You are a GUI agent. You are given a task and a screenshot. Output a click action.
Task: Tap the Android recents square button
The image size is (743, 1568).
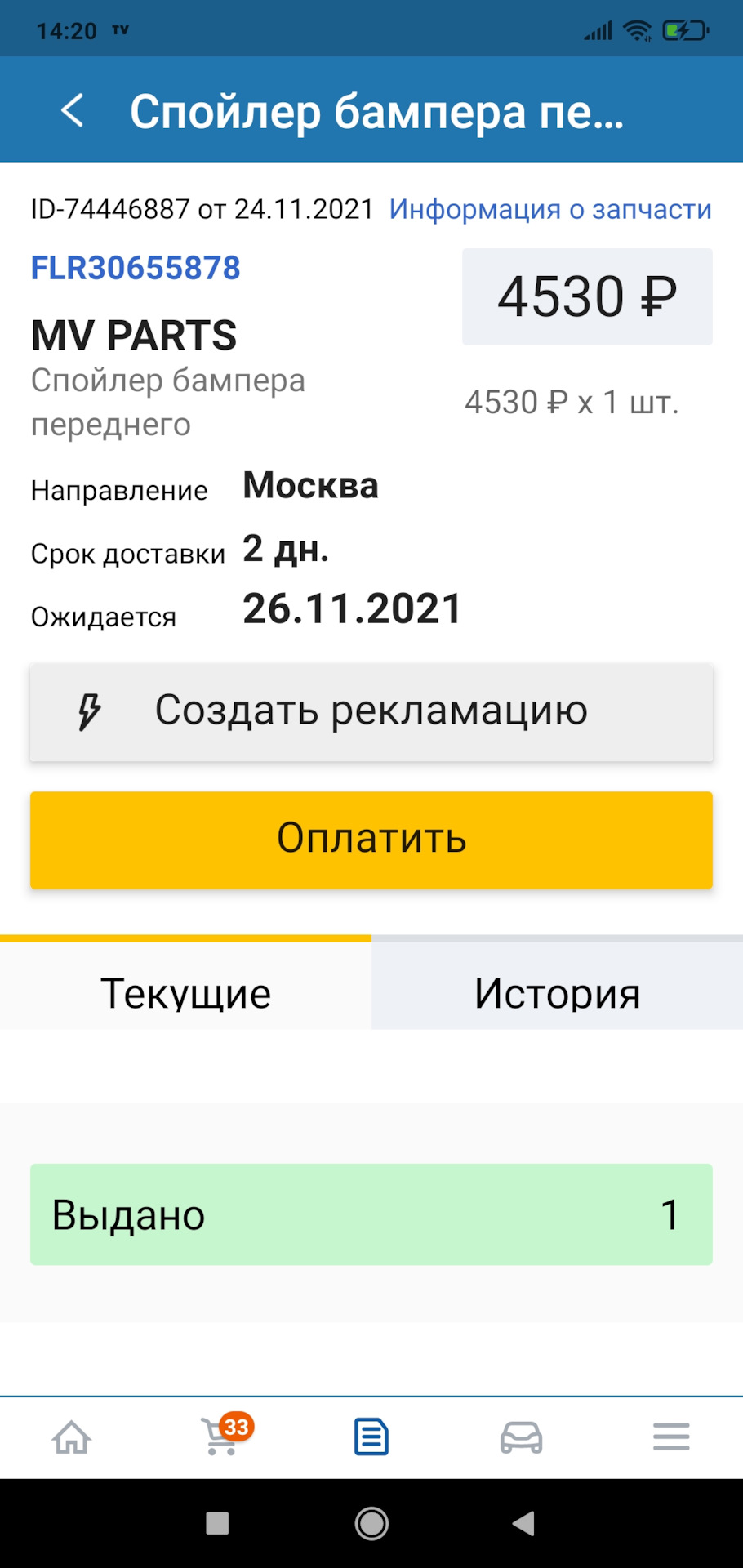pyautogui.click(x=216, y=1524)
